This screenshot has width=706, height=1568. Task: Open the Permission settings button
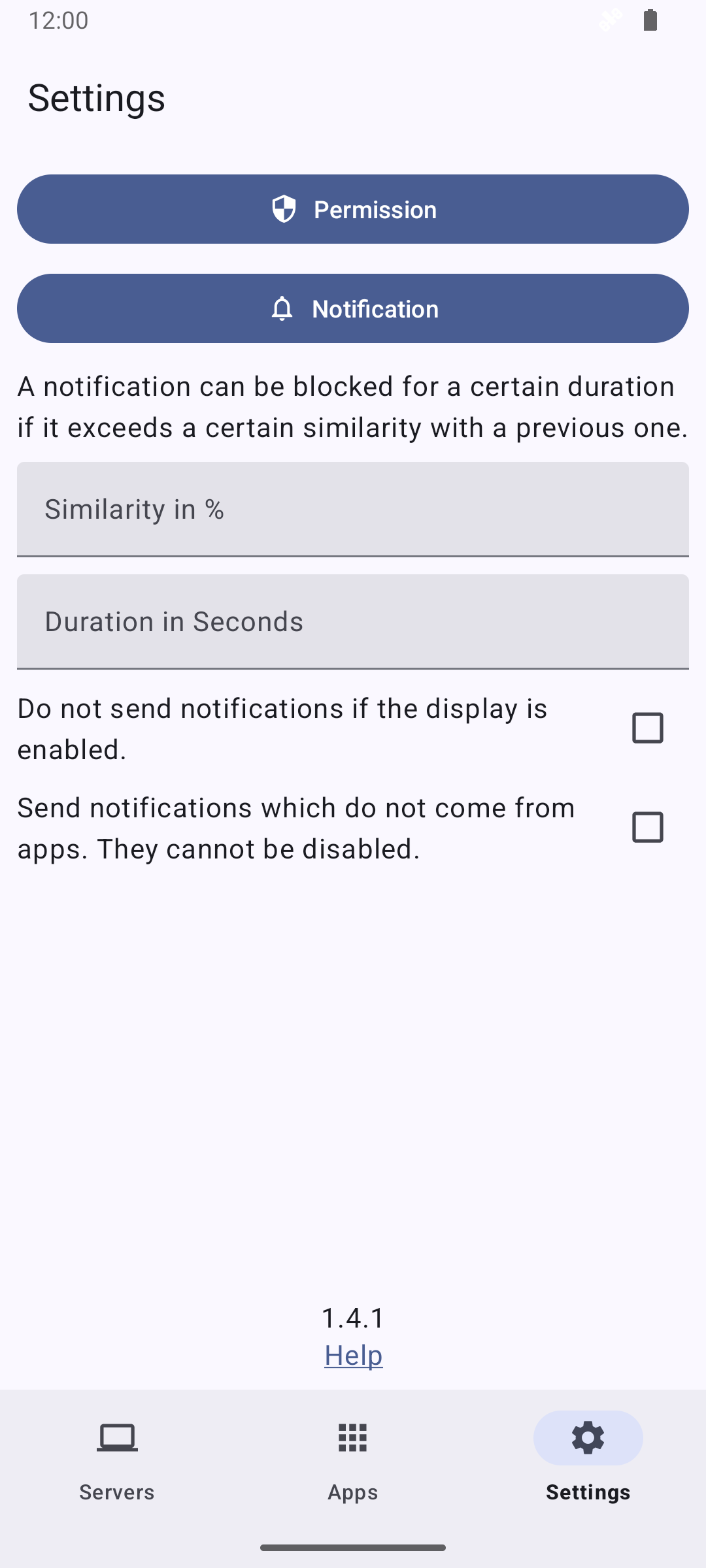coord(353,209)
